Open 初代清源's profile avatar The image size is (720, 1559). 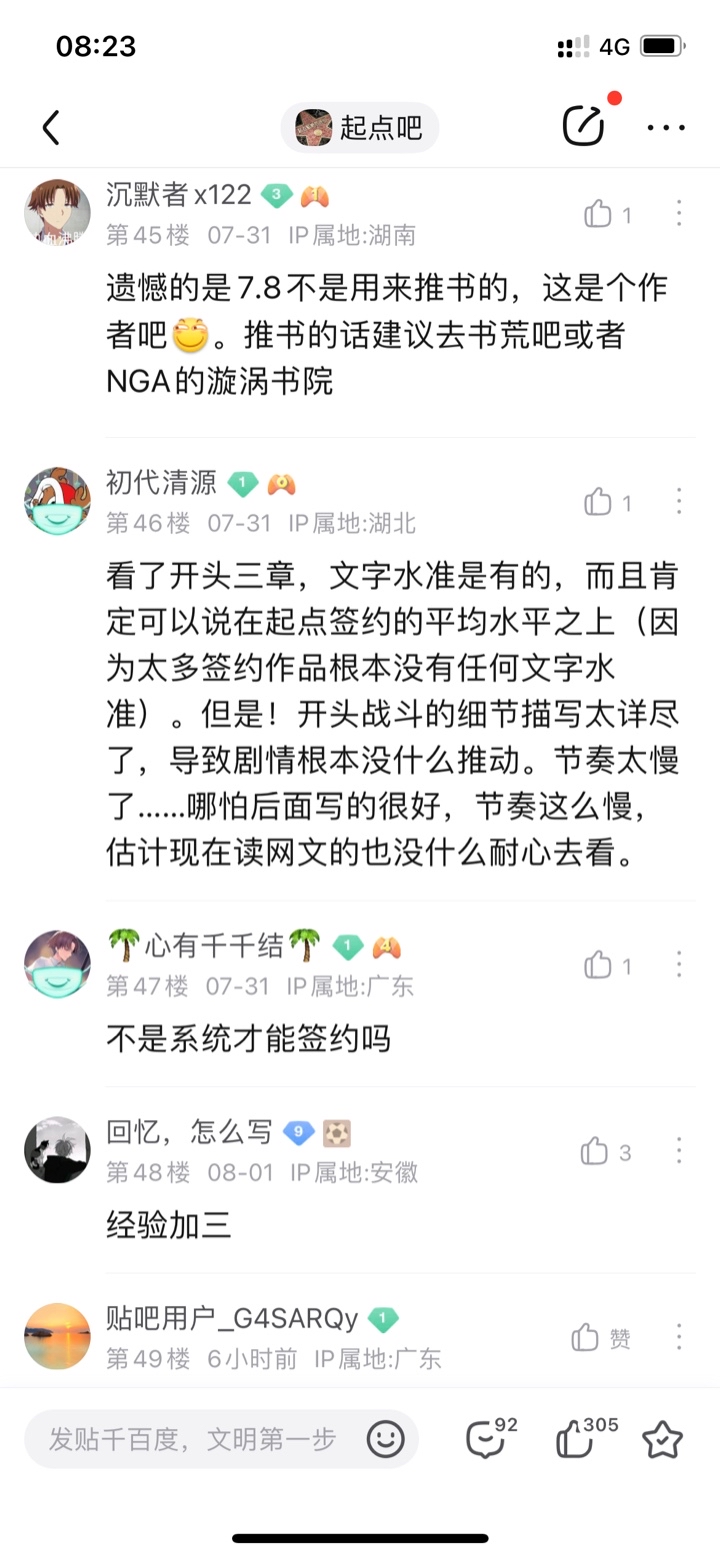57,501
